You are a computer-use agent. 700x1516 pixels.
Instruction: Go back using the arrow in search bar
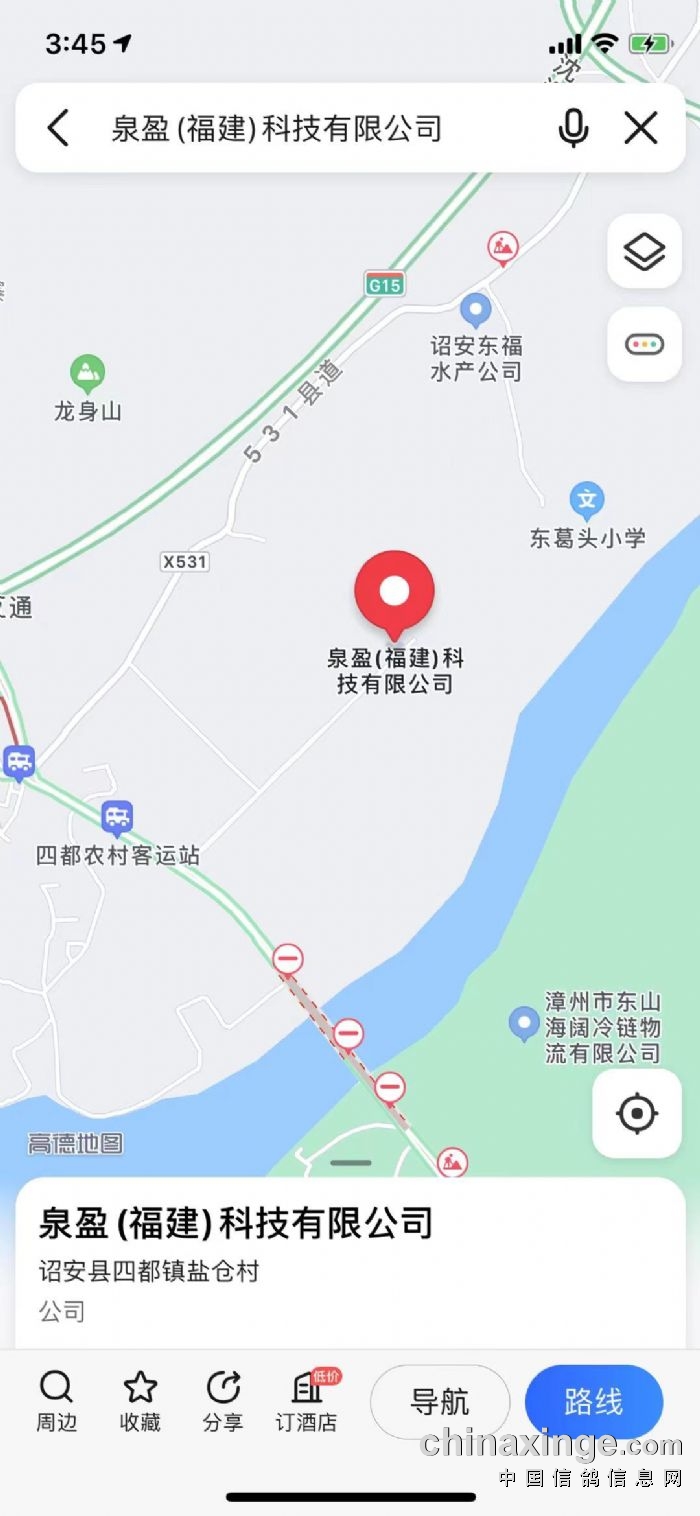pos(58,129)
